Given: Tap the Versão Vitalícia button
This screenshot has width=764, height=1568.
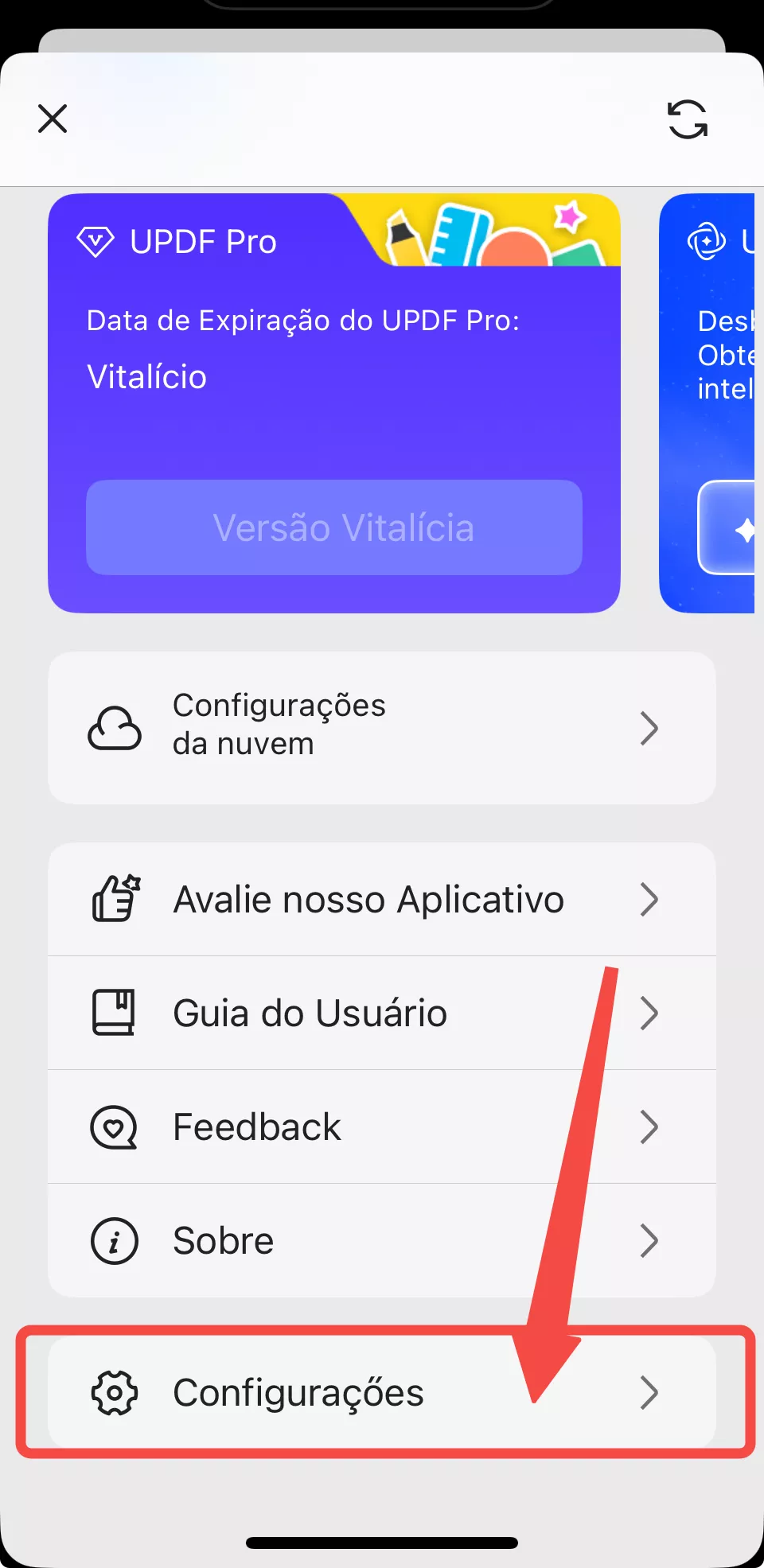Looking at the screenshot, I should pyautogui.click(x=333, y=527).
